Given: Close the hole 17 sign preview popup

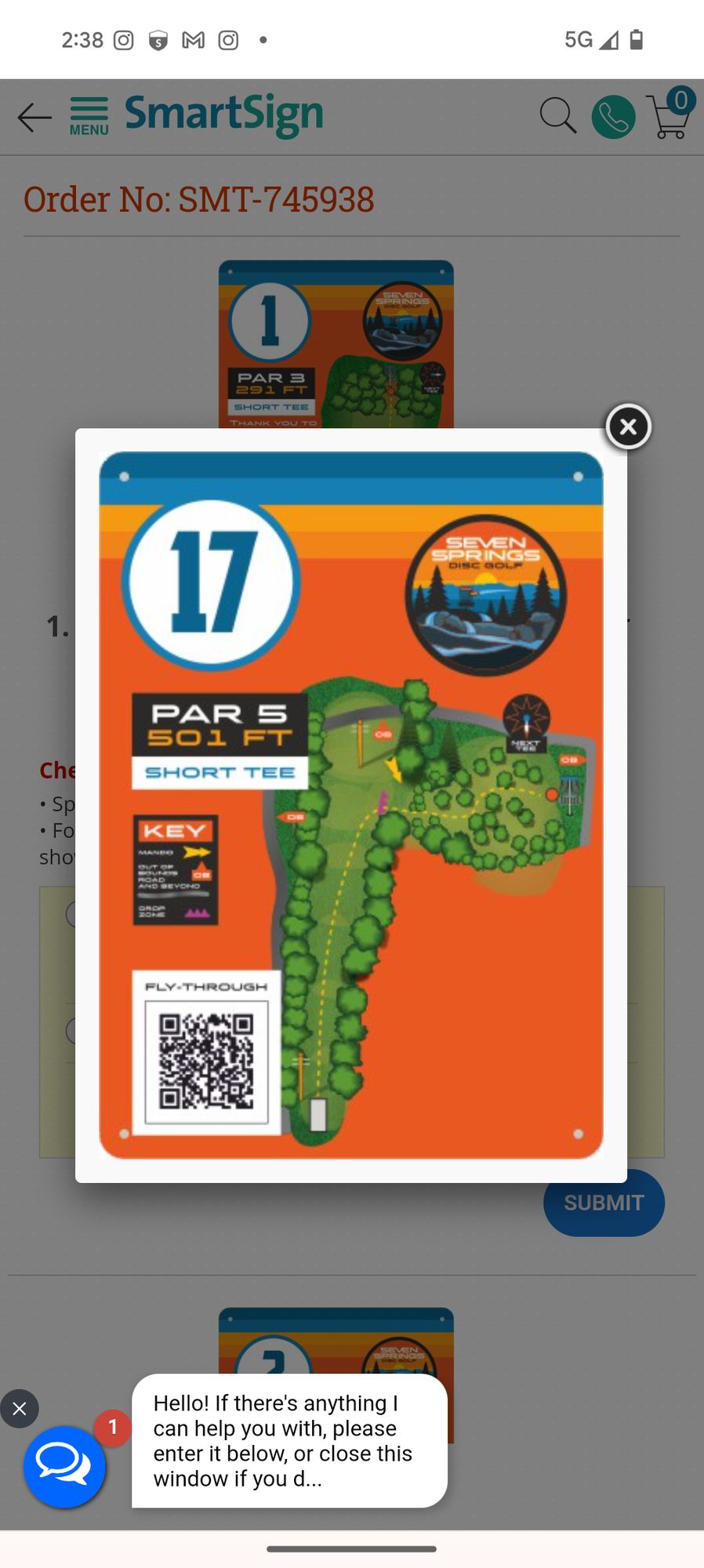Looking at the screenshot, I should (628, 426).
